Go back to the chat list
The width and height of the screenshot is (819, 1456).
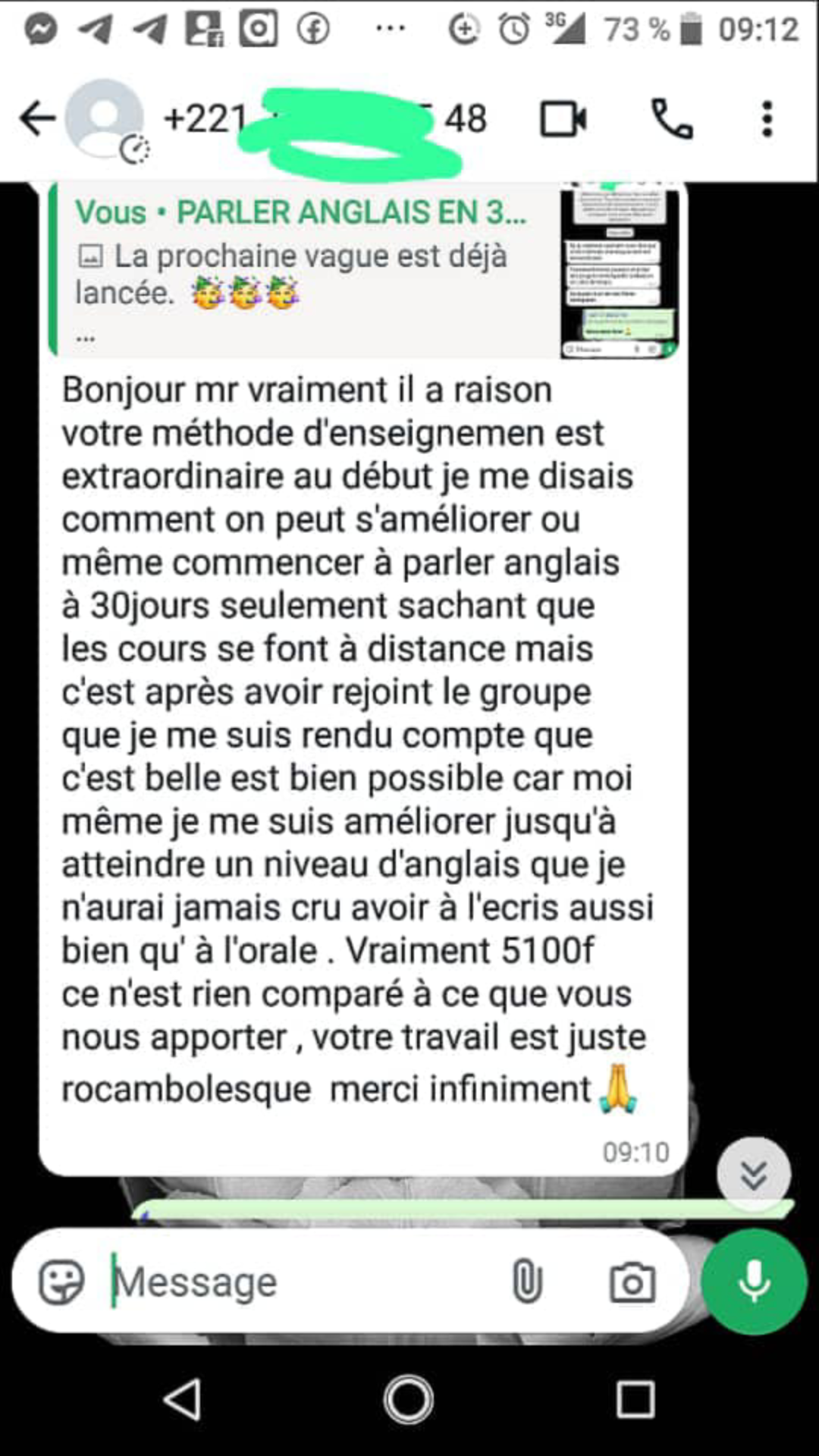click(36, 119)
